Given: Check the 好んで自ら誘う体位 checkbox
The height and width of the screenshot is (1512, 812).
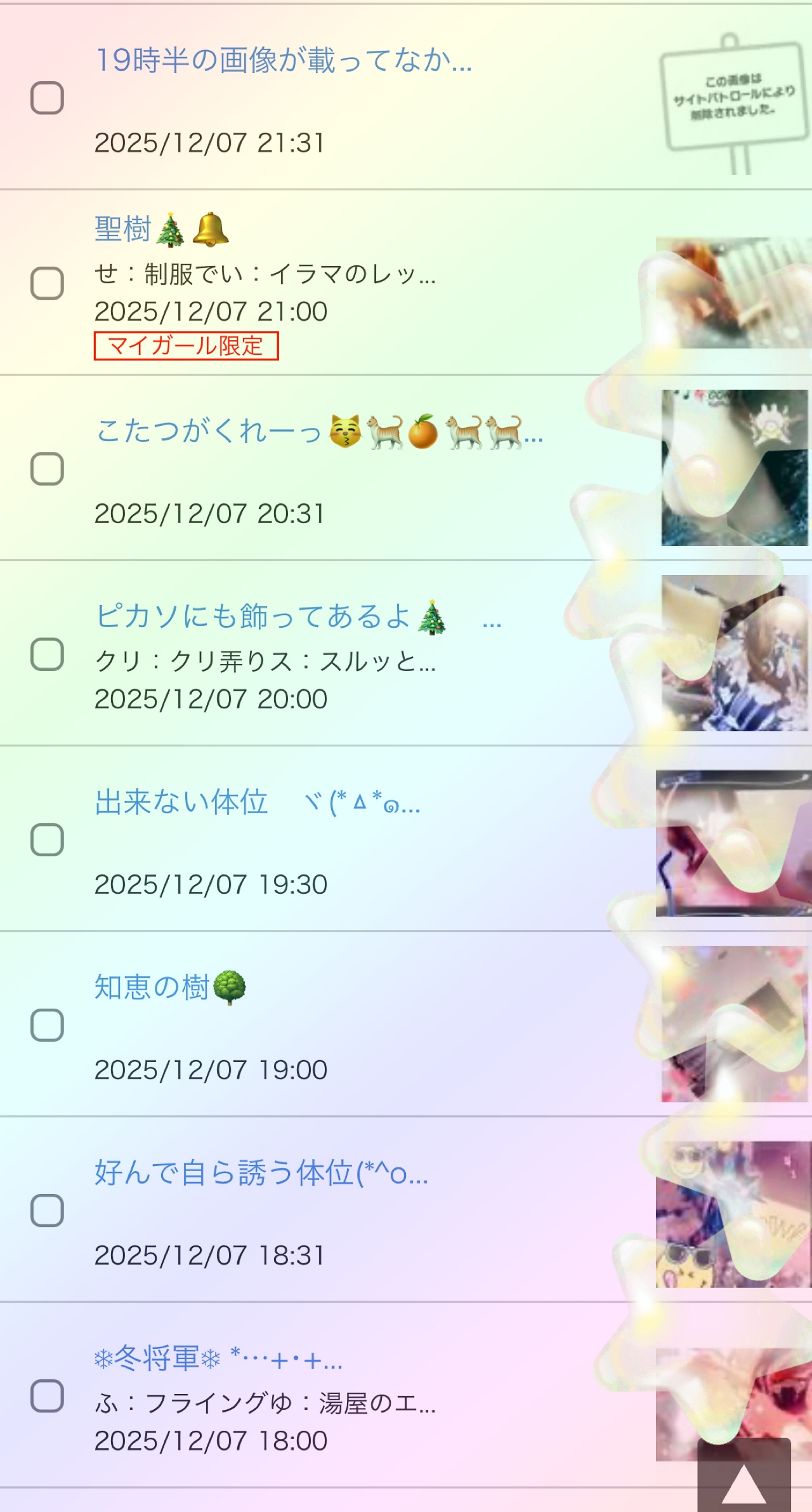Looking at the screenshot, I should pos(48,1210).
